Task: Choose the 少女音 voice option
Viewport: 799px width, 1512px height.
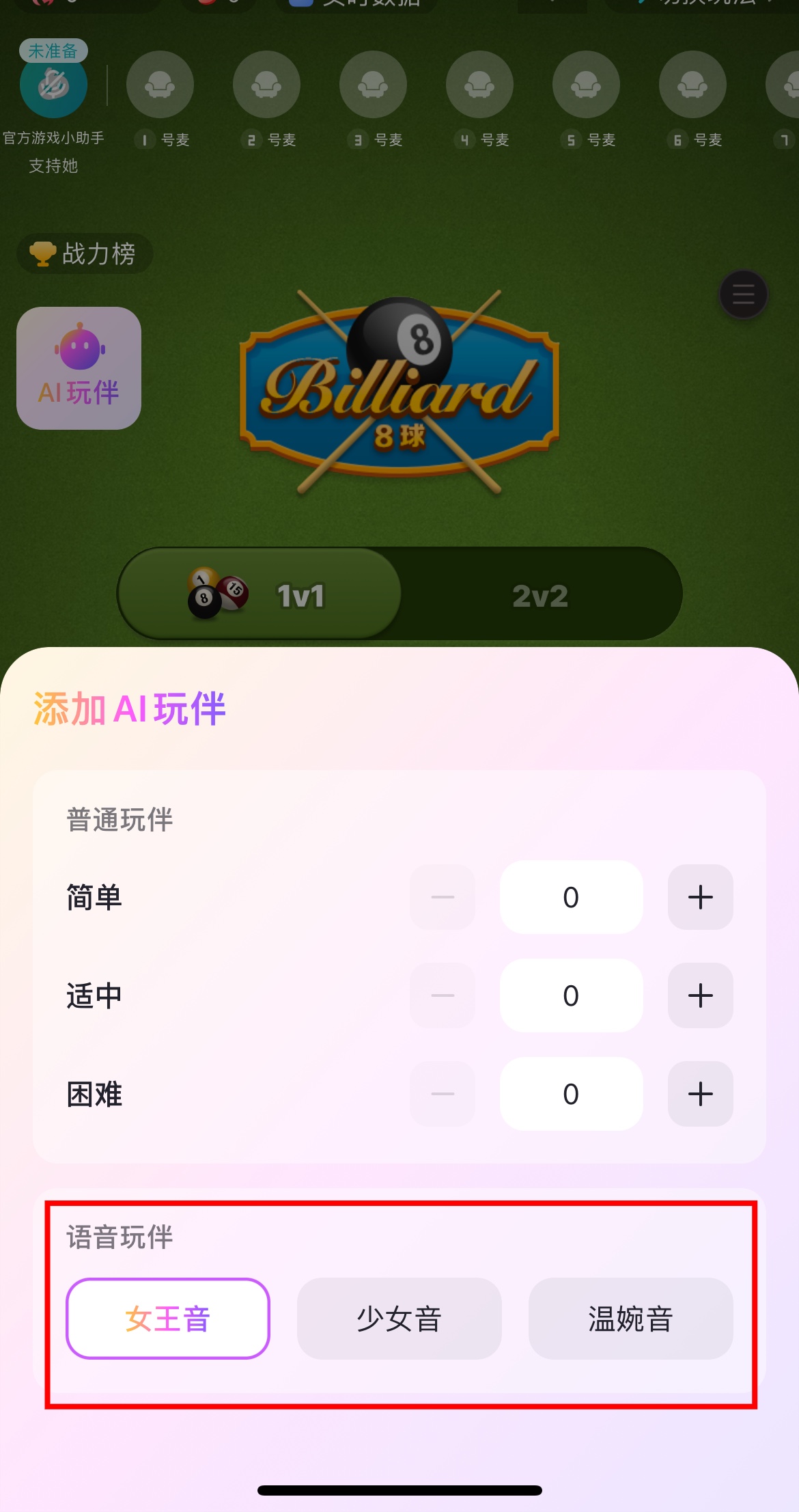Action: [399, 1319]
